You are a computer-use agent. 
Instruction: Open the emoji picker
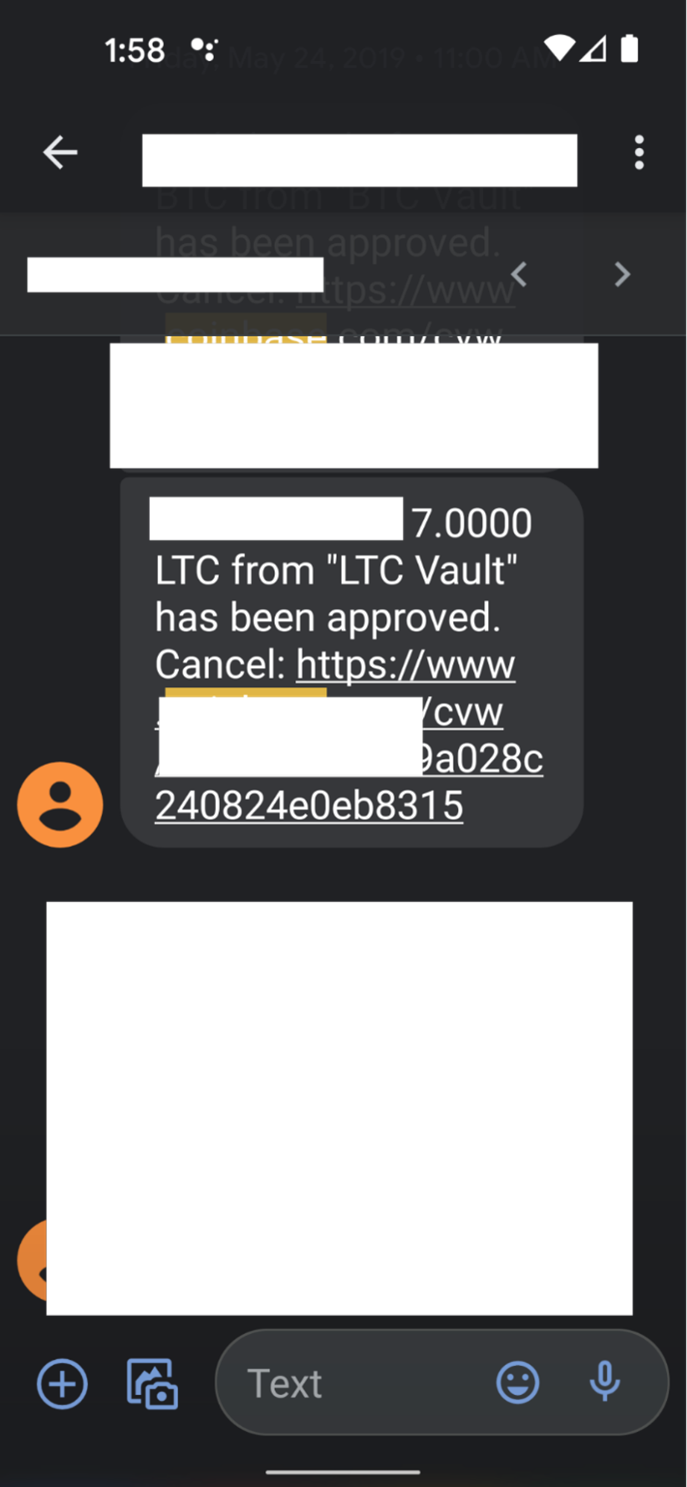click(518, 1384)
